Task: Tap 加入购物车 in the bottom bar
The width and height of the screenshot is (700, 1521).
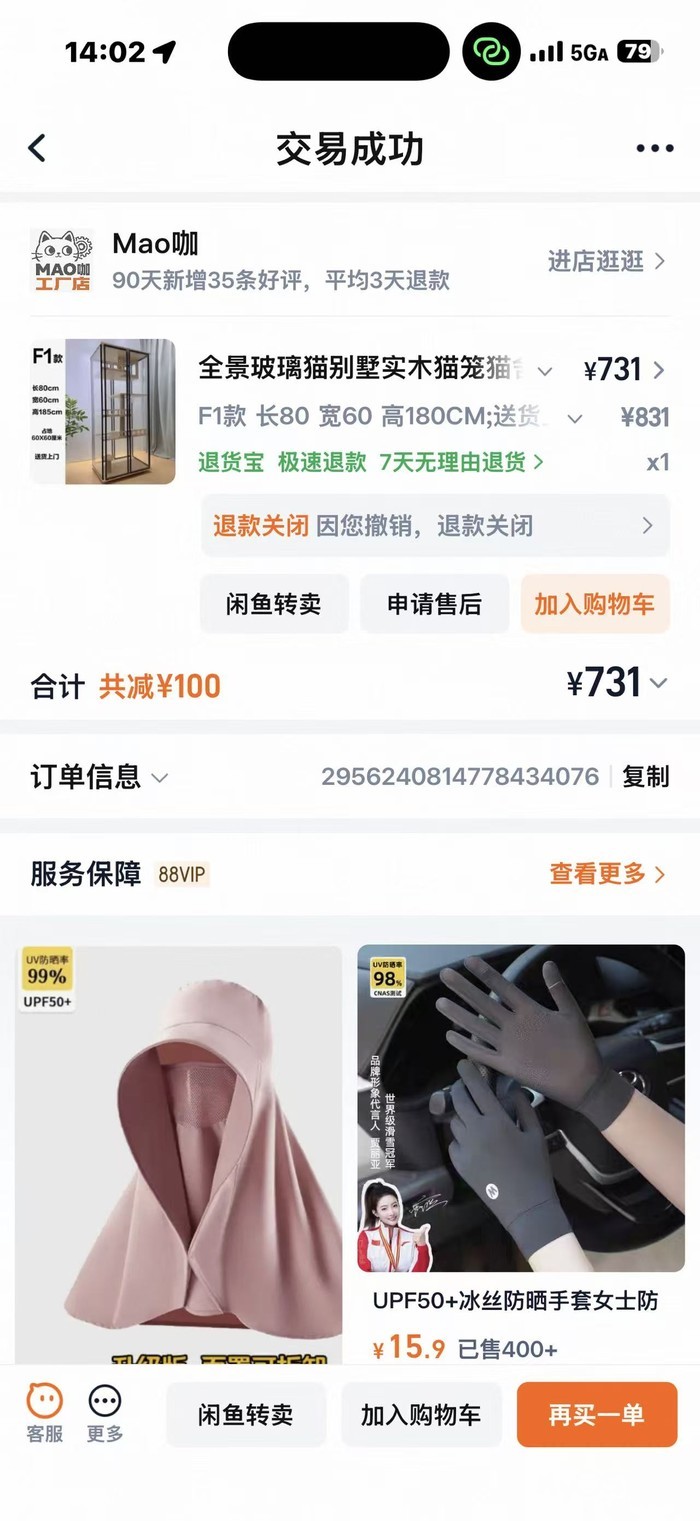Action: (x=421, y=1415)
